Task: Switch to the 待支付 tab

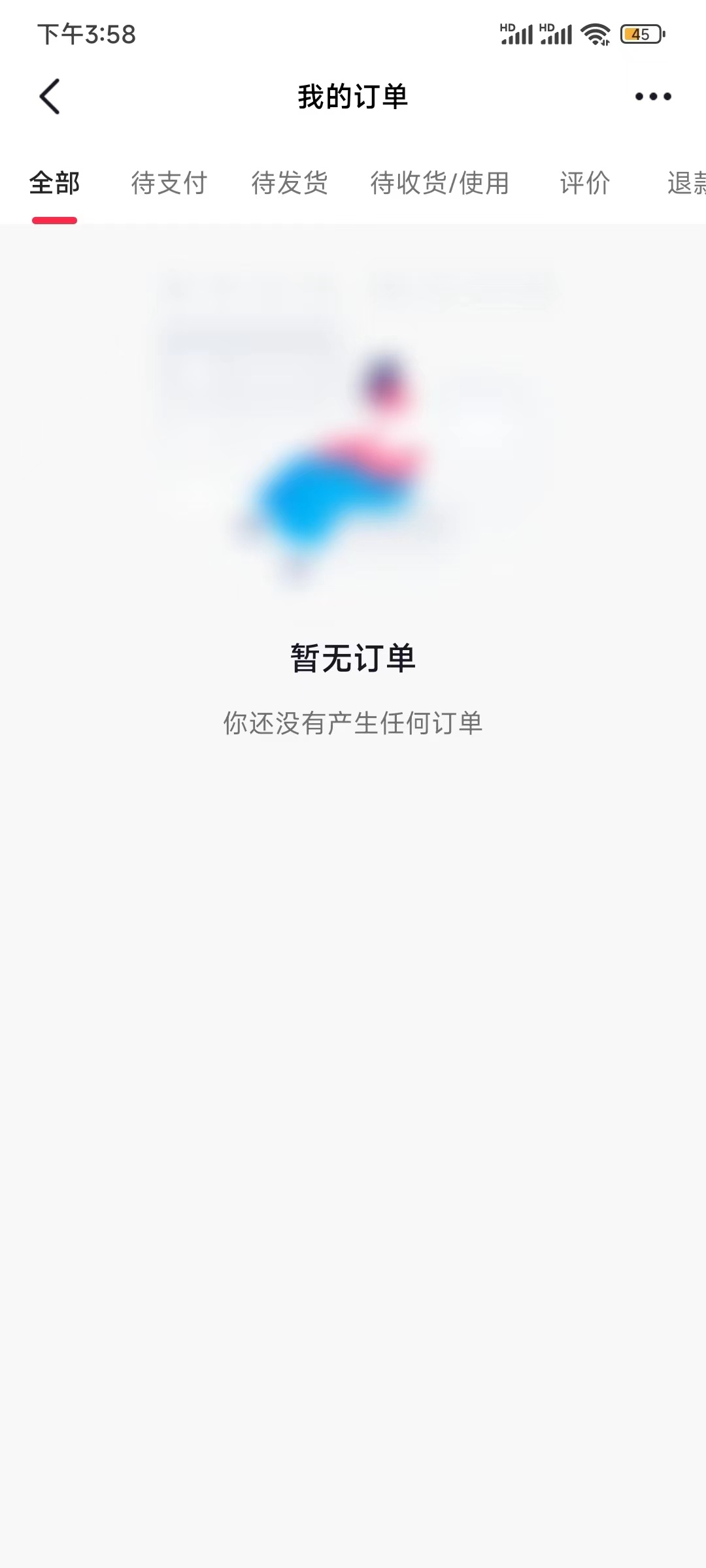Action: click(169, 184)
